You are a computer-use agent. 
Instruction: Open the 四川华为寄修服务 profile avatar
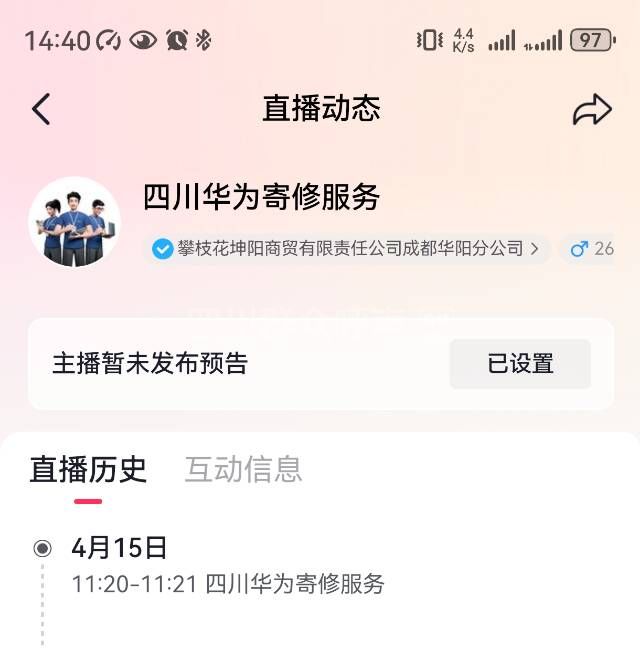point(75,222)
